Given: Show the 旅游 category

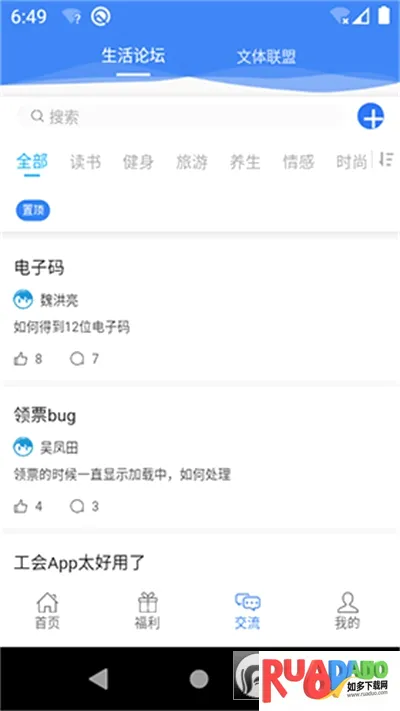Looking at the screenshot, I should [x=192, y=161].
